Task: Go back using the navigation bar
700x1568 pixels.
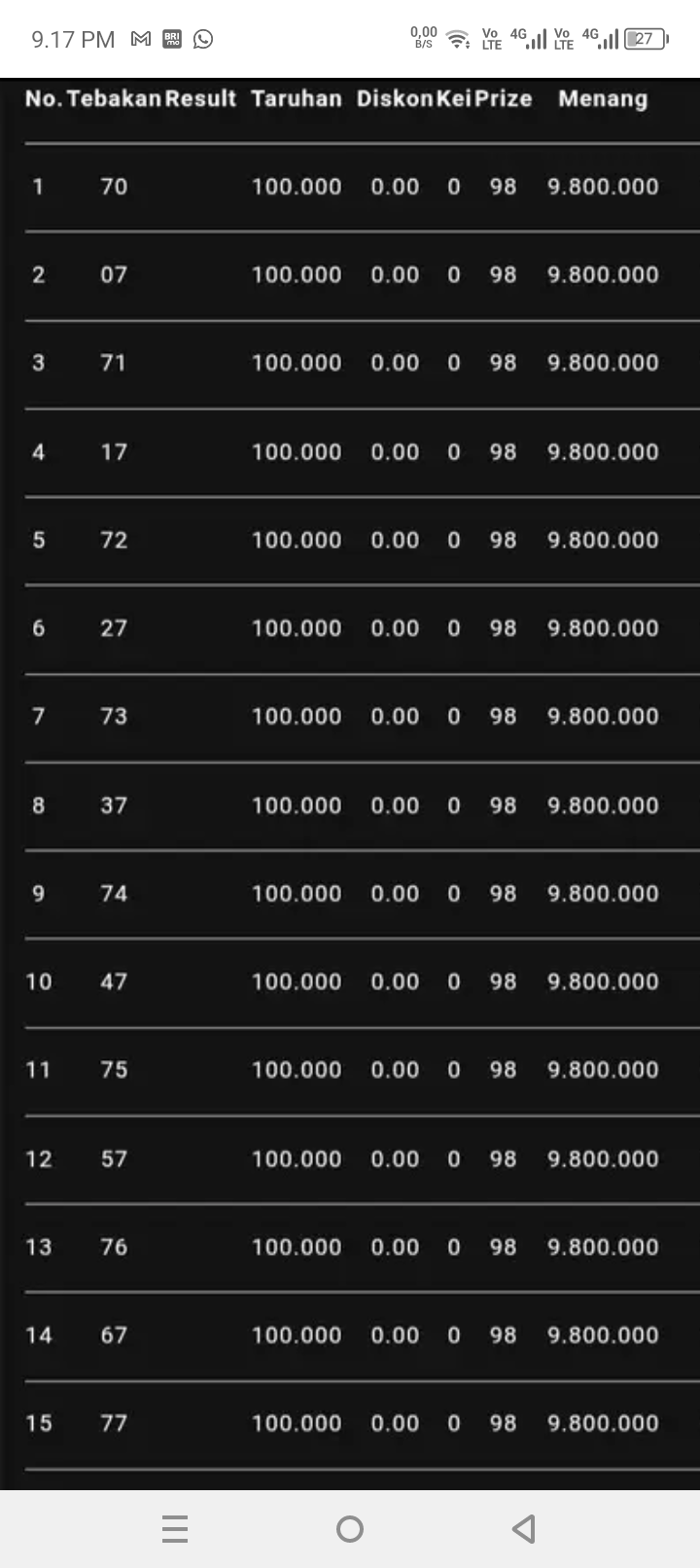Action: point(524,1529)
